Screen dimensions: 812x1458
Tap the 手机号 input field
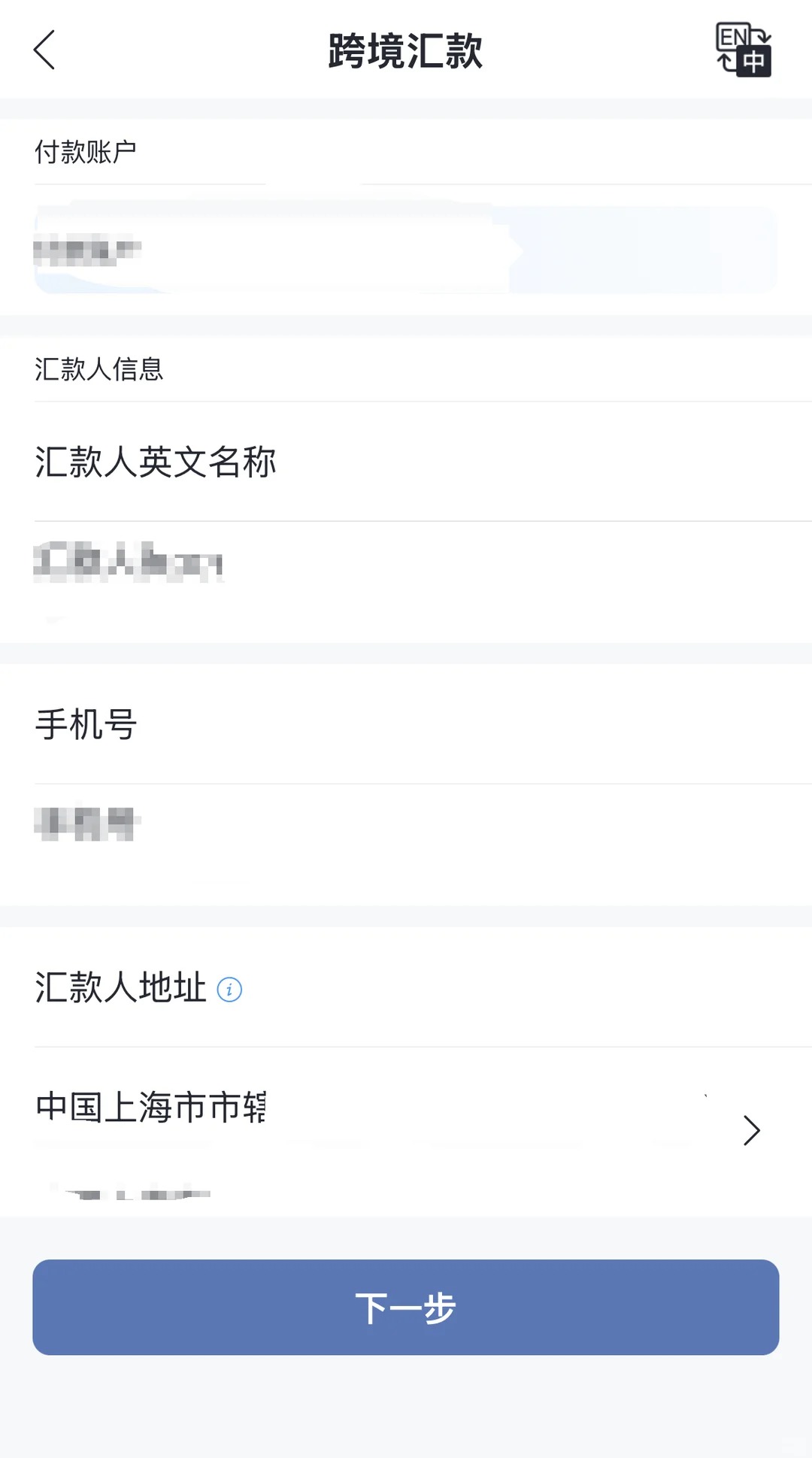coord(406,824)
